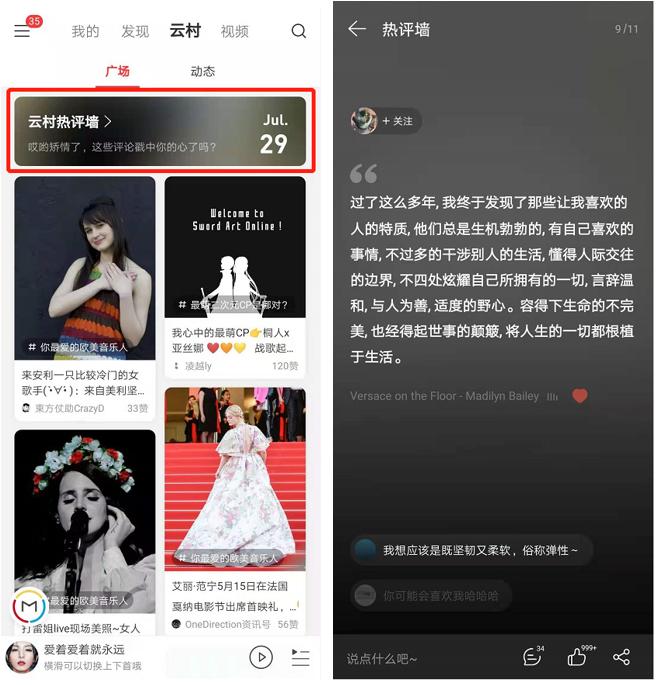
Task: Follow the comment author with 关注
Action: coord(397,121)
